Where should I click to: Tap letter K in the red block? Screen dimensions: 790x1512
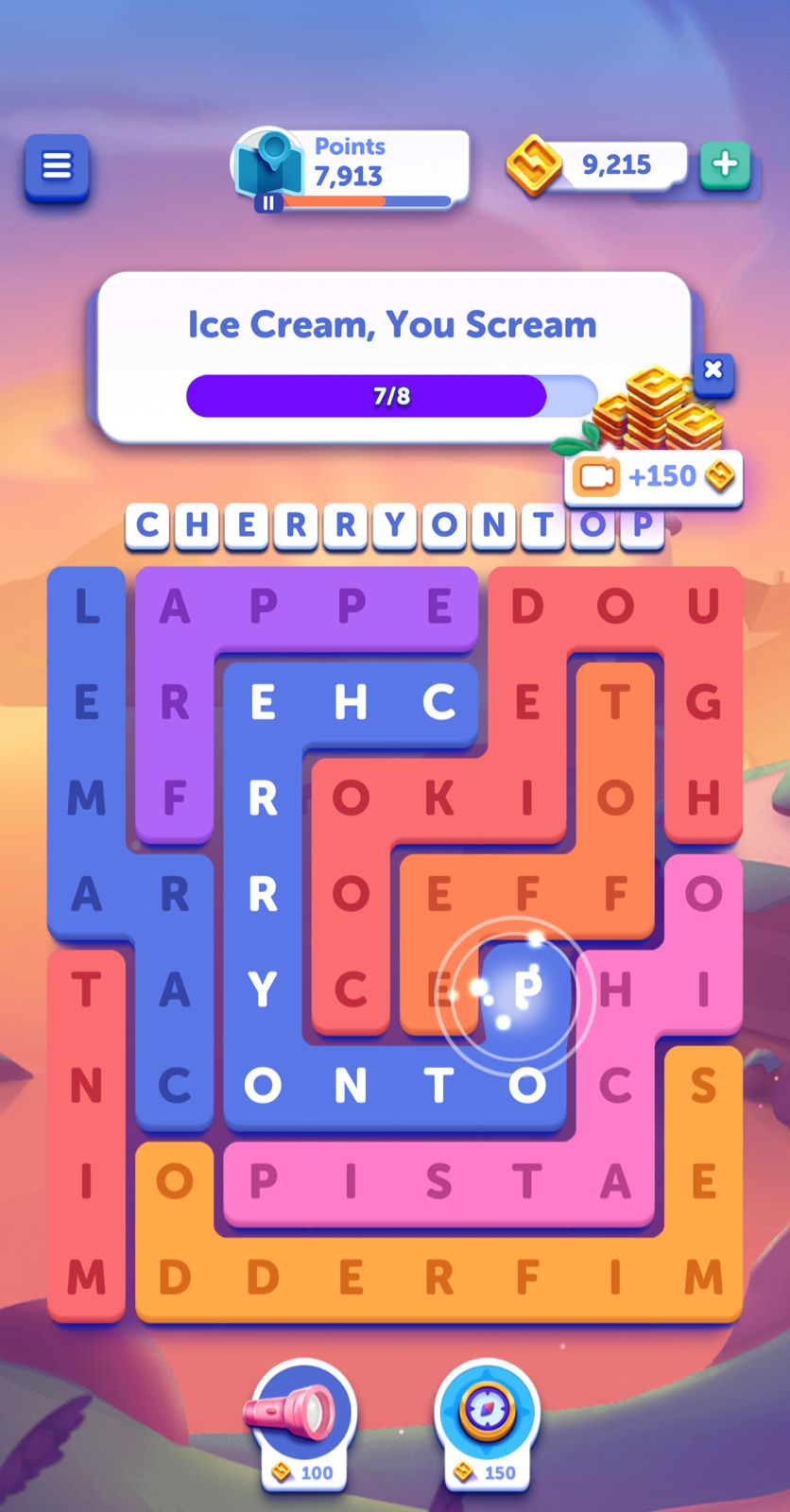[x=438, y=799]
